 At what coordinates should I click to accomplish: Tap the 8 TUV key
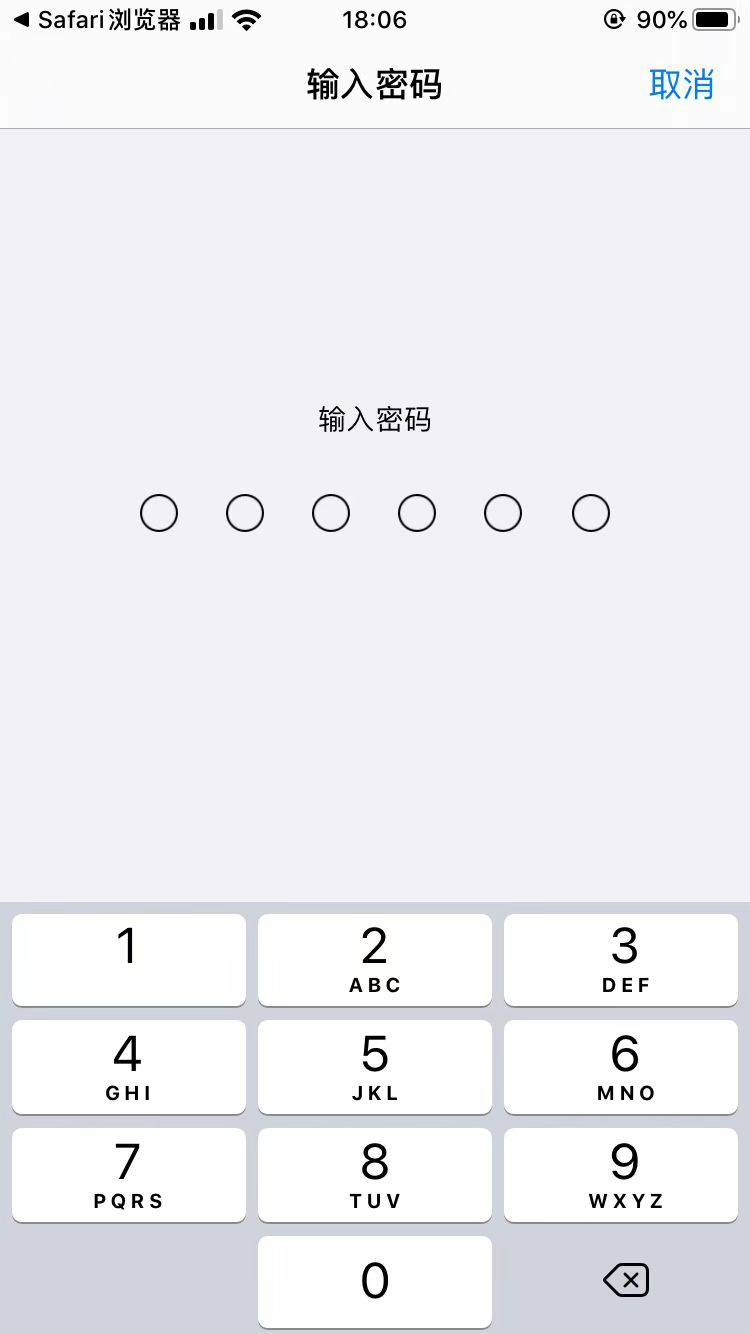[375, 1174]
